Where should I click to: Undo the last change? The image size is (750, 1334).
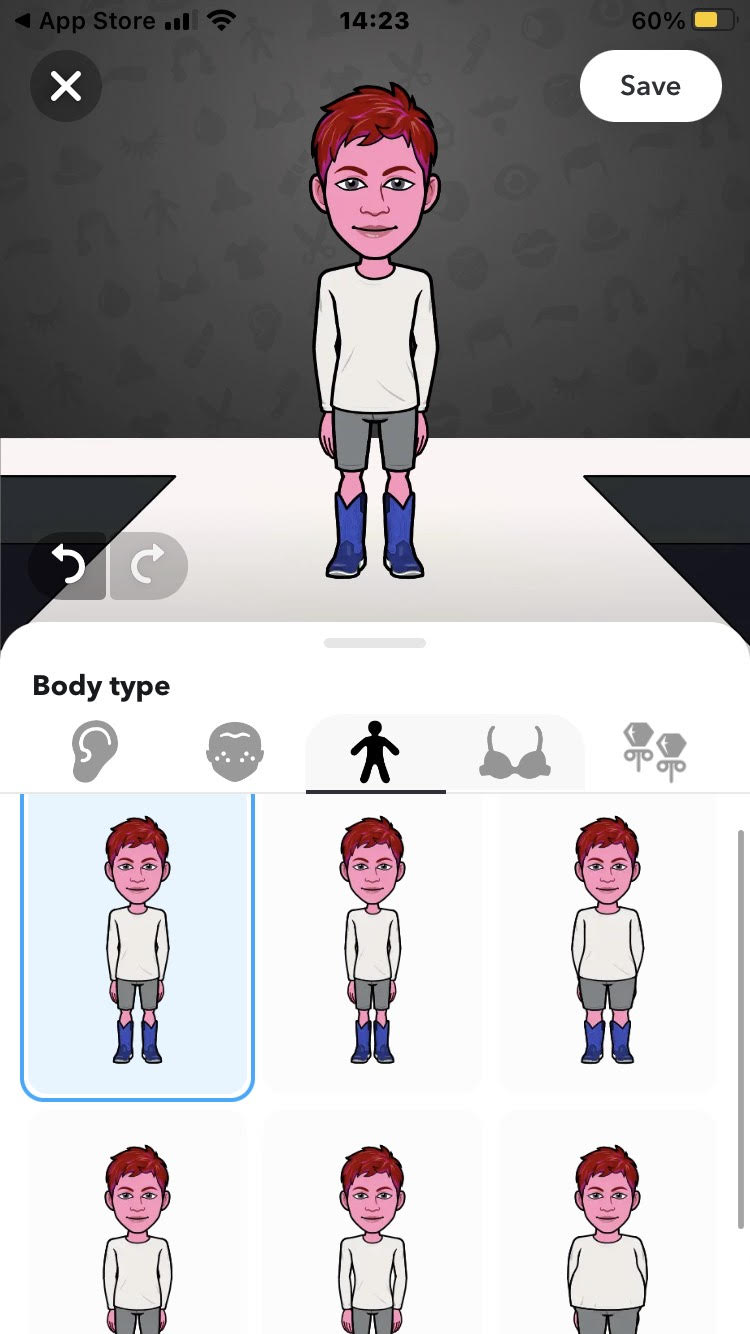point(68,567)
